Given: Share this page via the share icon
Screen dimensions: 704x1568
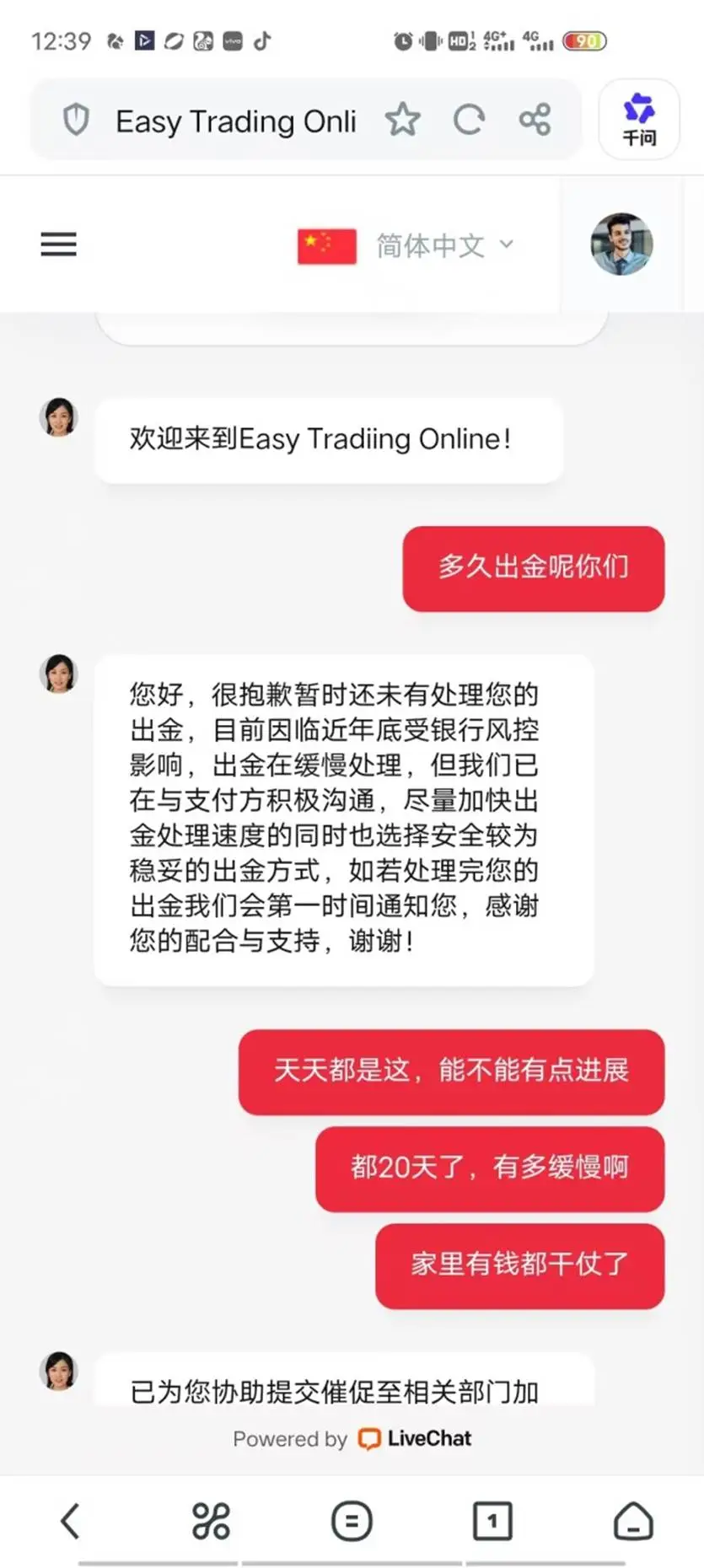Looking at the screenshot, I should (x=535, y=120).
